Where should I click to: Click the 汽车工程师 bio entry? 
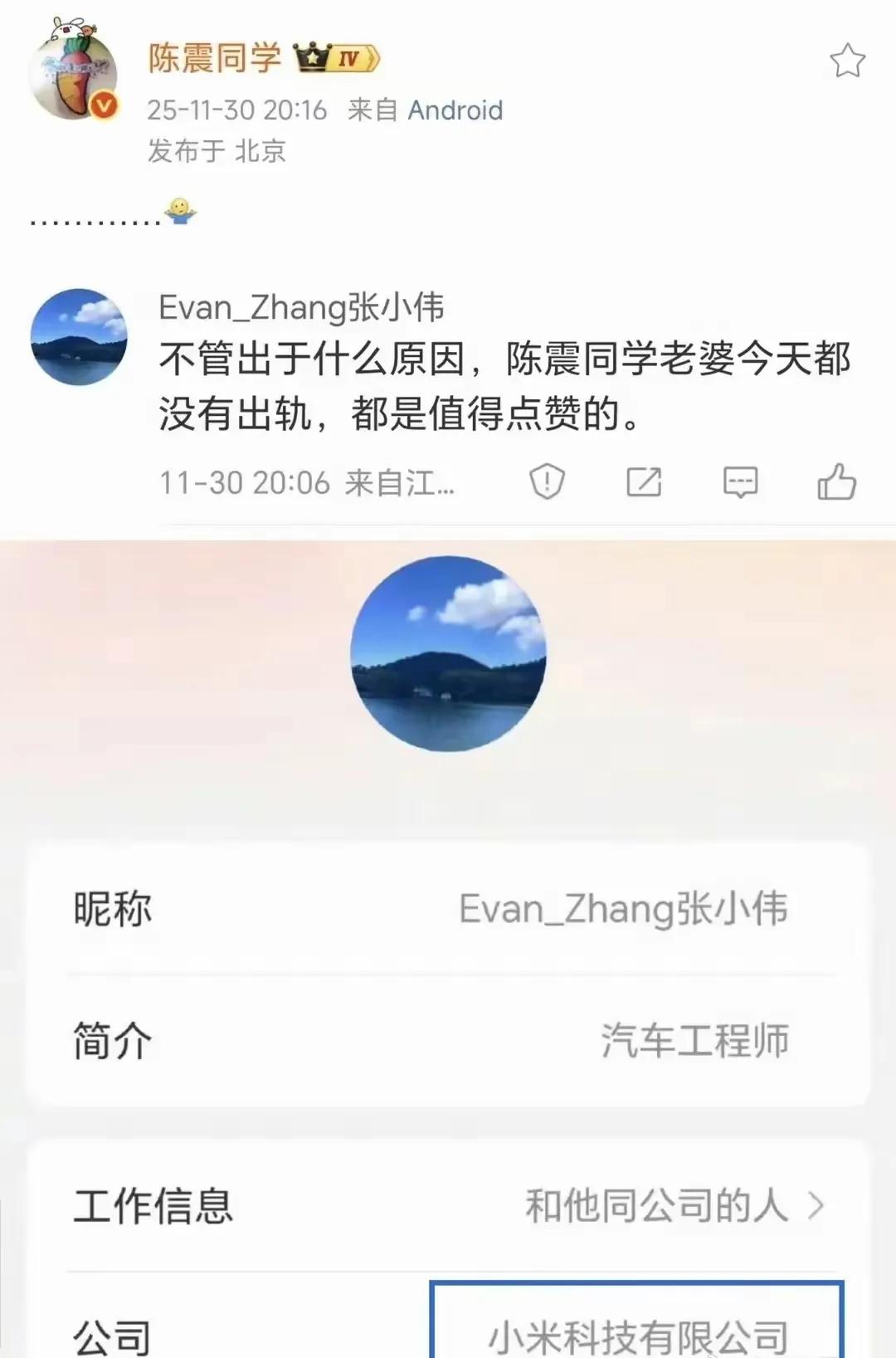click(695, 1038)
